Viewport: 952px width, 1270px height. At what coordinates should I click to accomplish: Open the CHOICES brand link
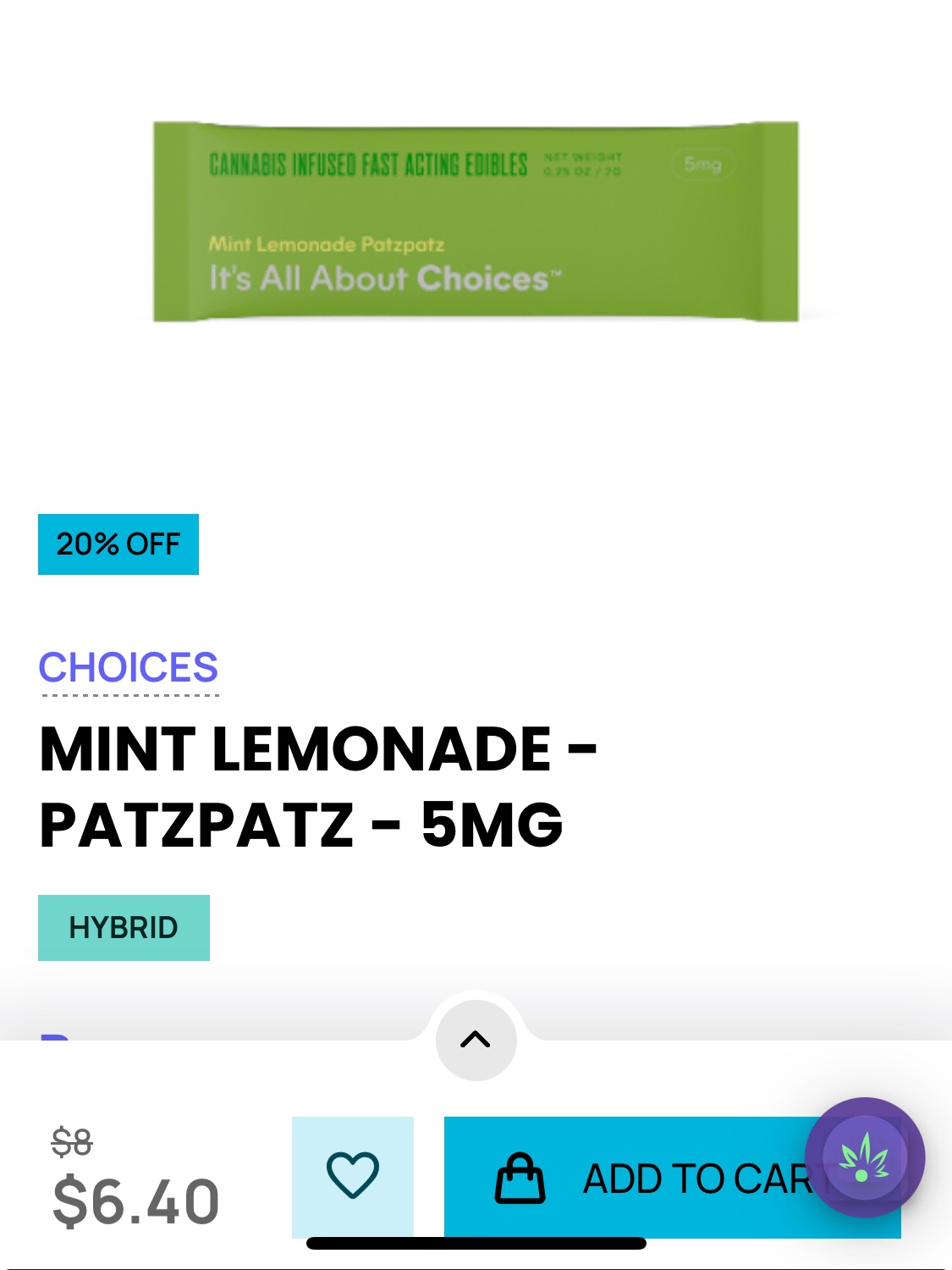[x=129, y=668]
